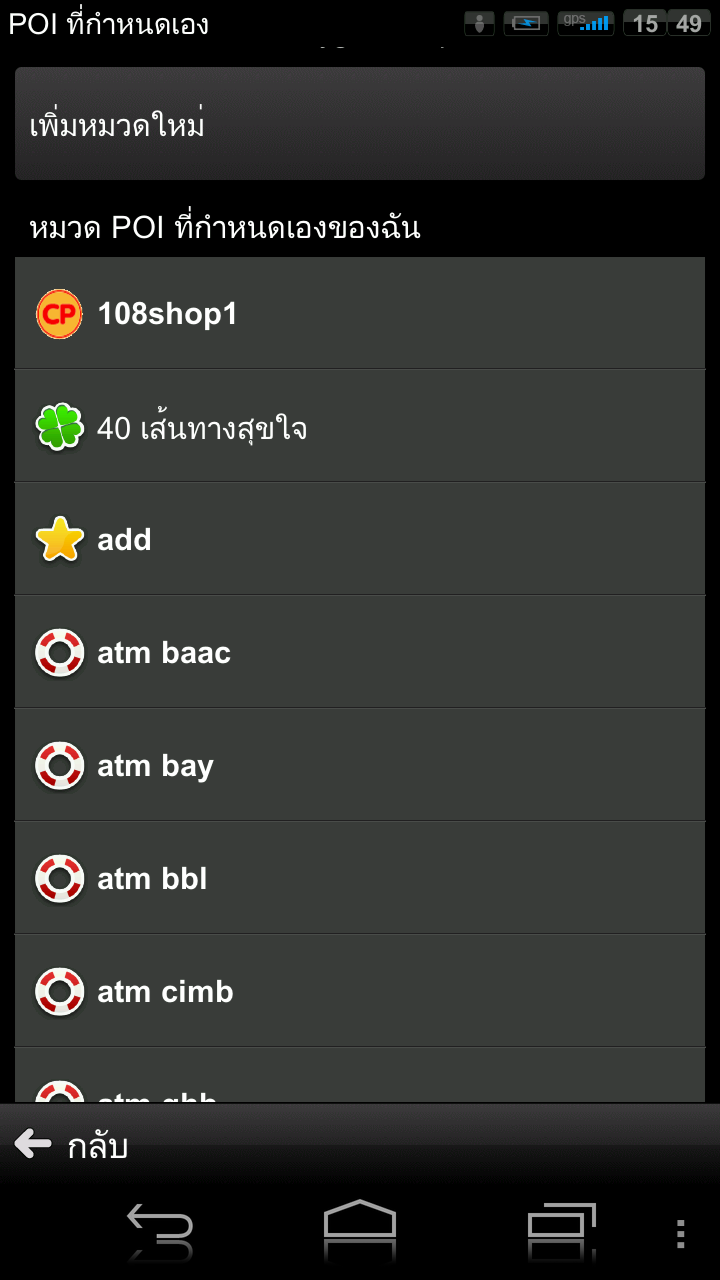Open the atm bay category
This screenshot has height=1280, width=720.
[x=360, y=766]
